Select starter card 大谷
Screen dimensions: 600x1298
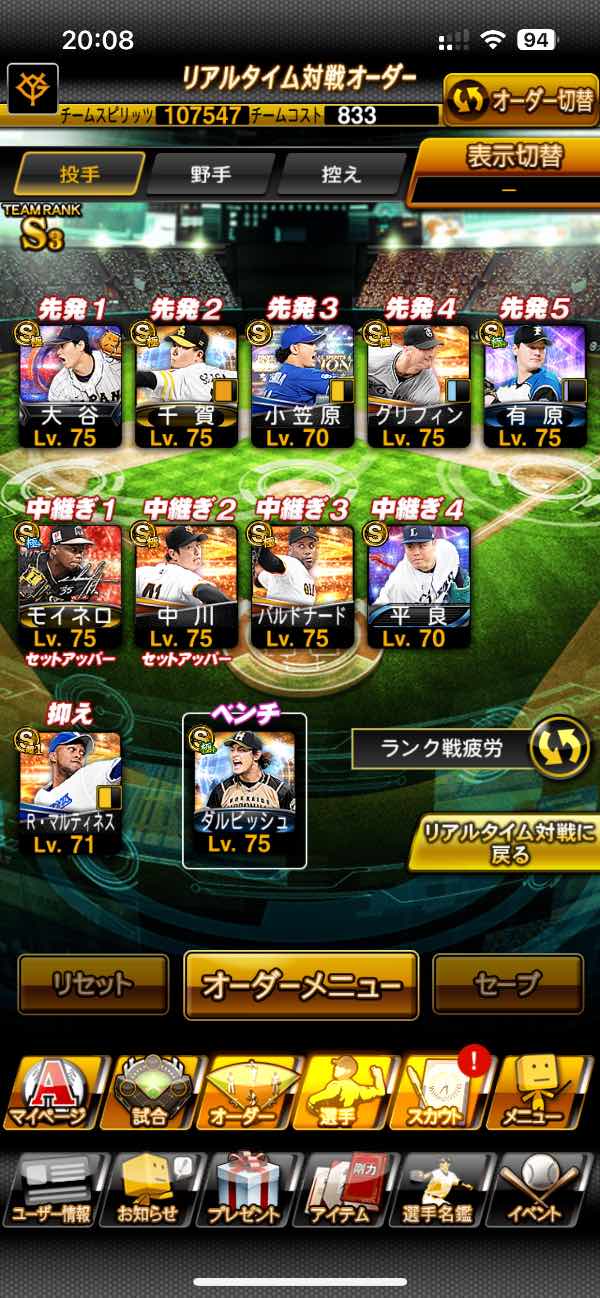click(x=70, y=385)
